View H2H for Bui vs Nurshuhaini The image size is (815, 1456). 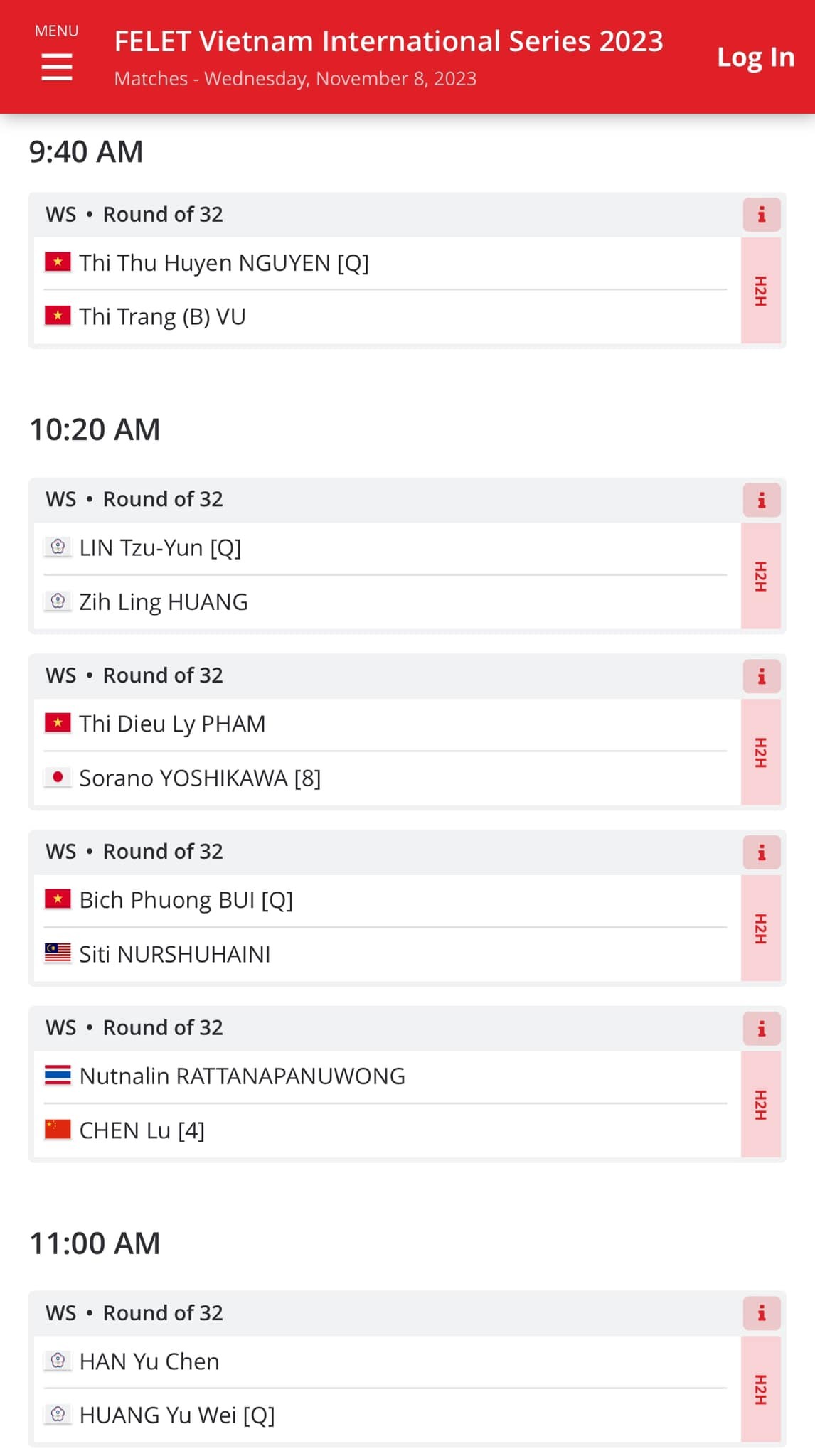click(760, 928)
